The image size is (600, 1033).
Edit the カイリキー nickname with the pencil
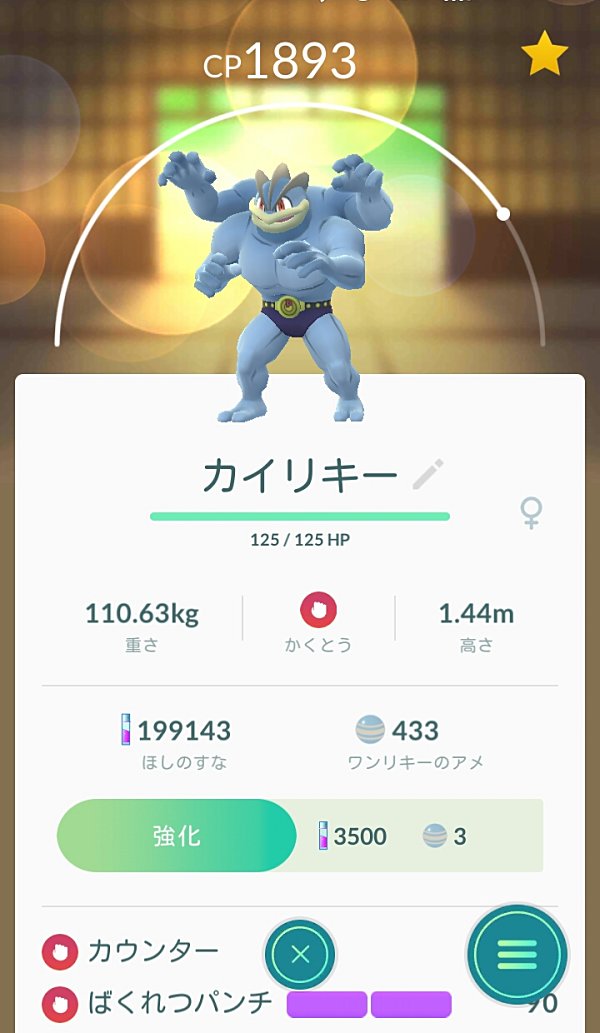428,474
